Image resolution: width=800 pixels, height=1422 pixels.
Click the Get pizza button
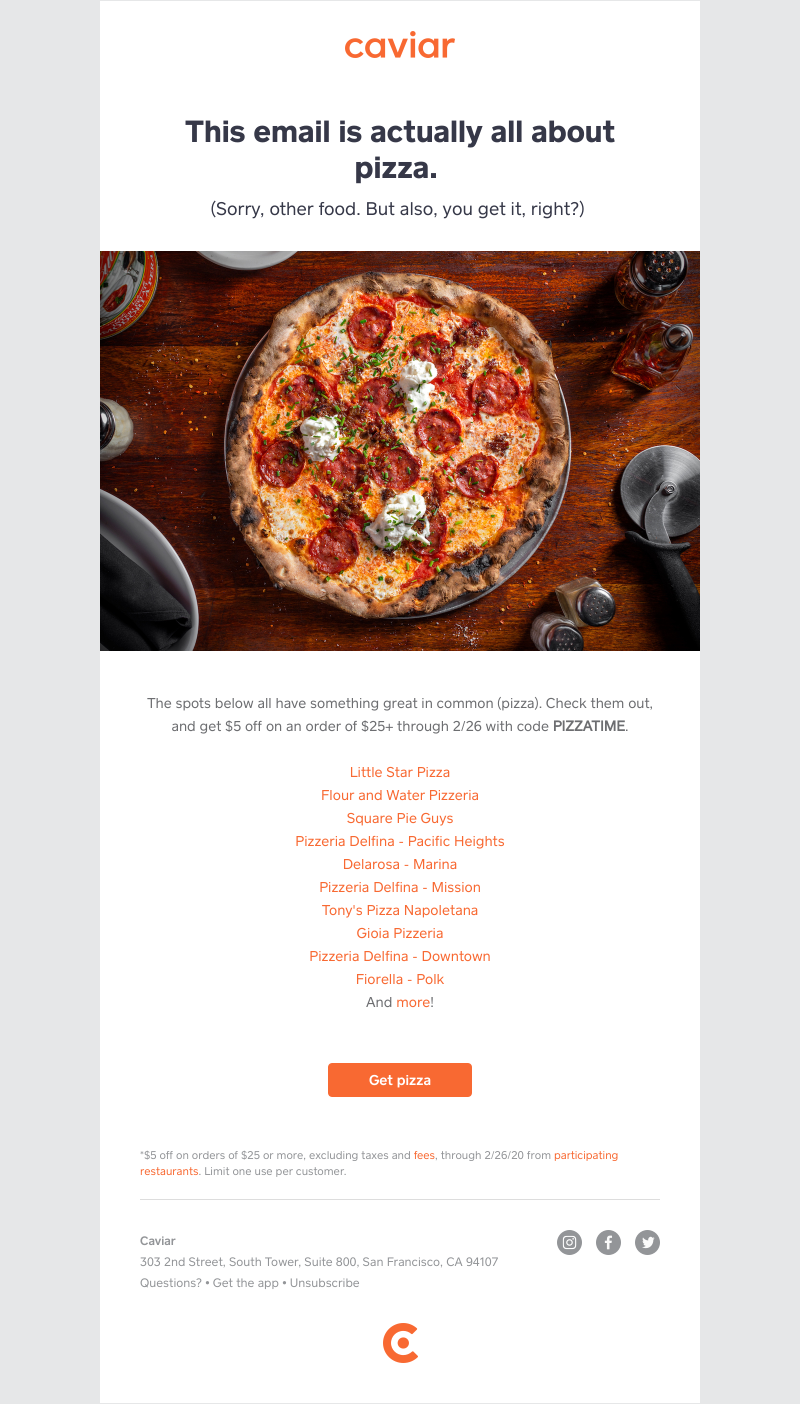tap(400, 1080)
